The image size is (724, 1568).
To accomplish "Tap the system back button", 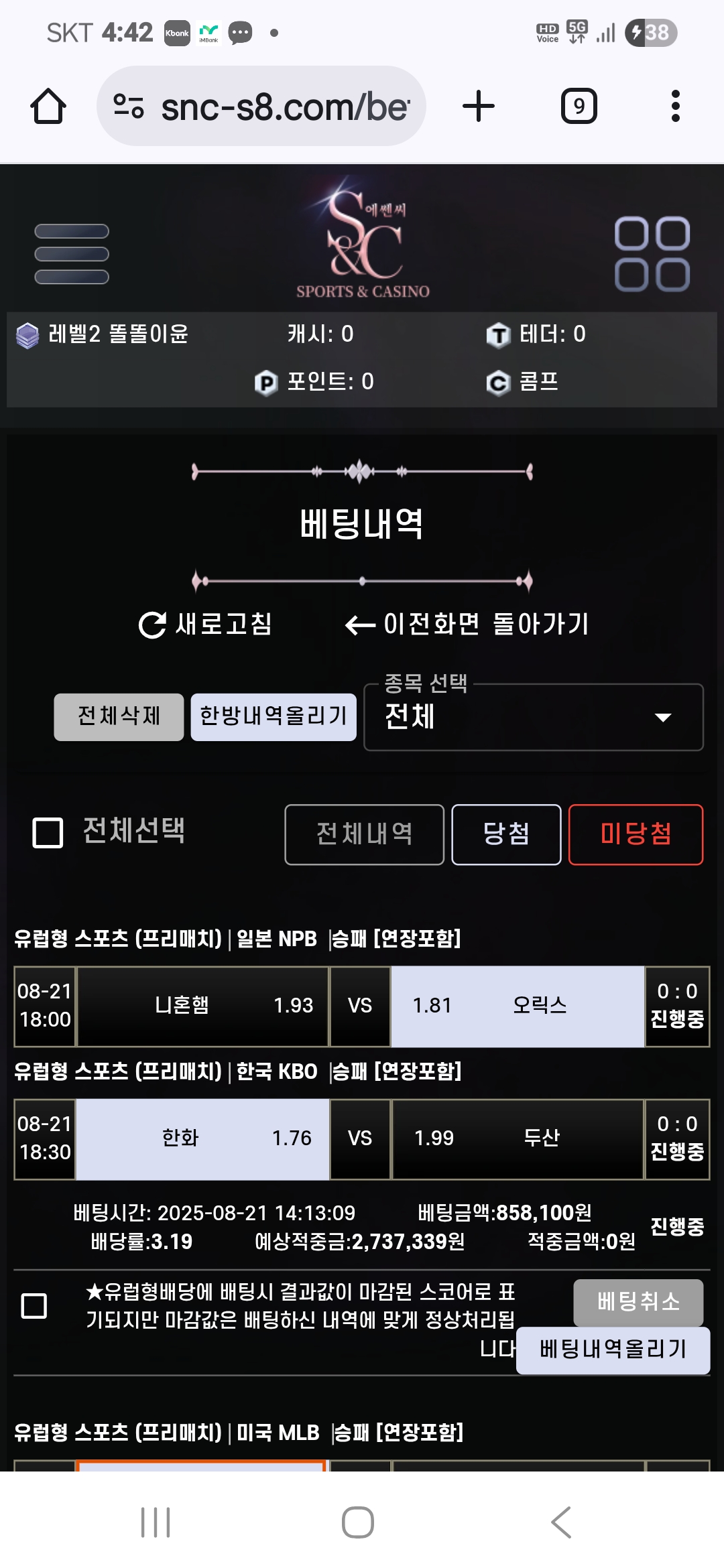I will pyautogui.click(x=562, y=1522).
